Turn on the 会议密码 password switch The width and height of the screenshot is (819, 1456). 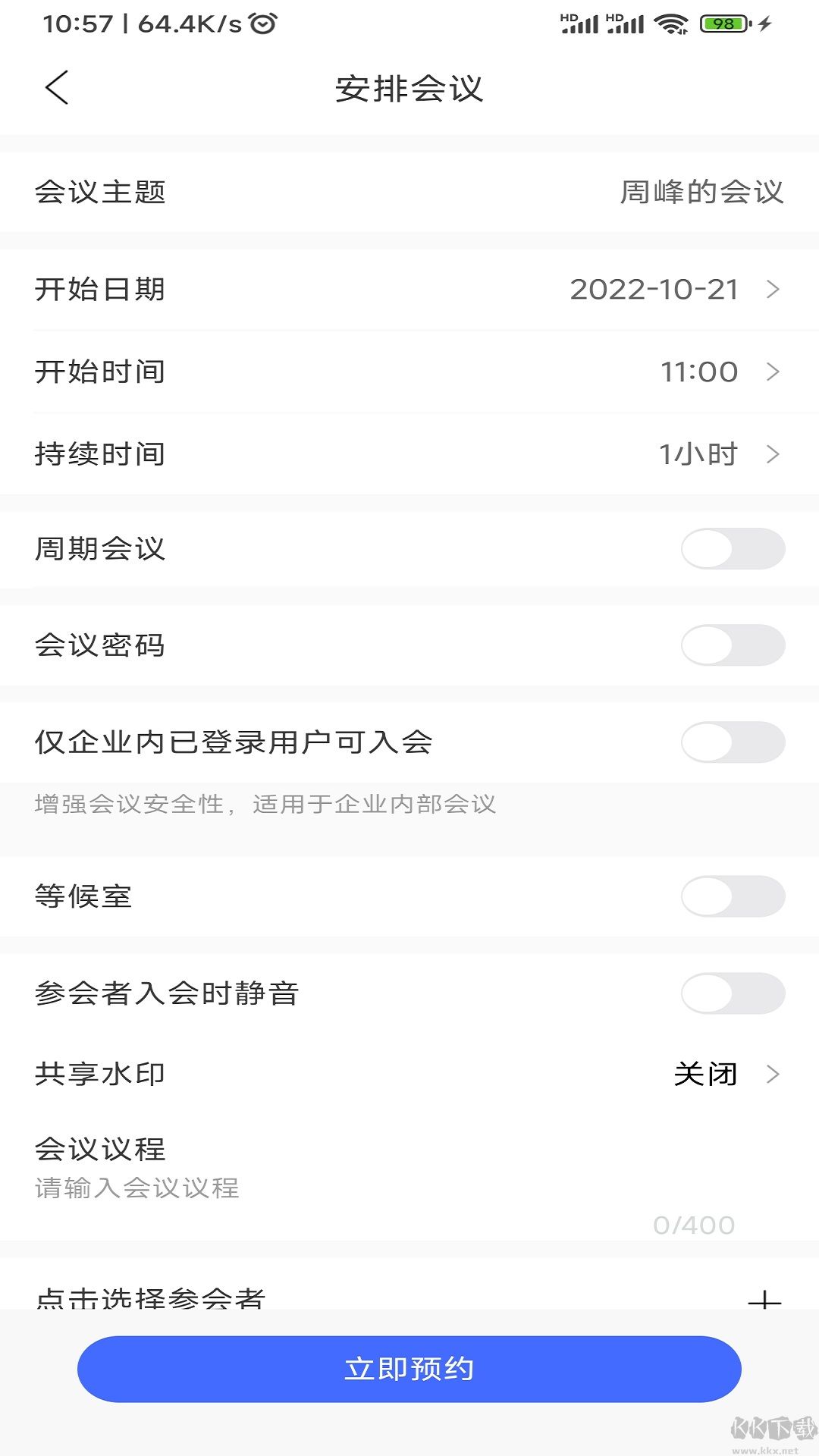point(731,645)
